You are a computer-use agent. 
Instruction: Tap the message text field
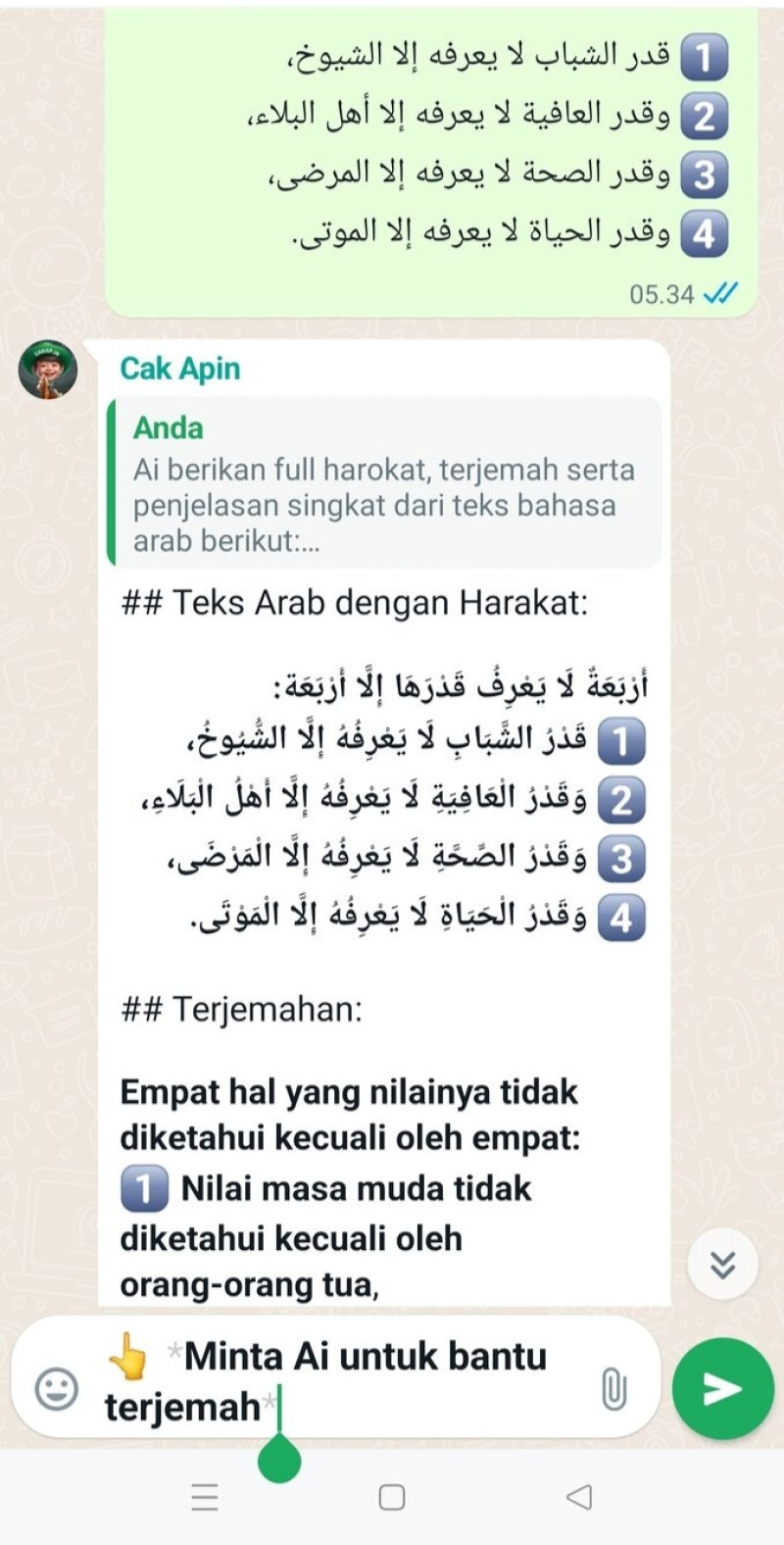(x=353, y=1380)
